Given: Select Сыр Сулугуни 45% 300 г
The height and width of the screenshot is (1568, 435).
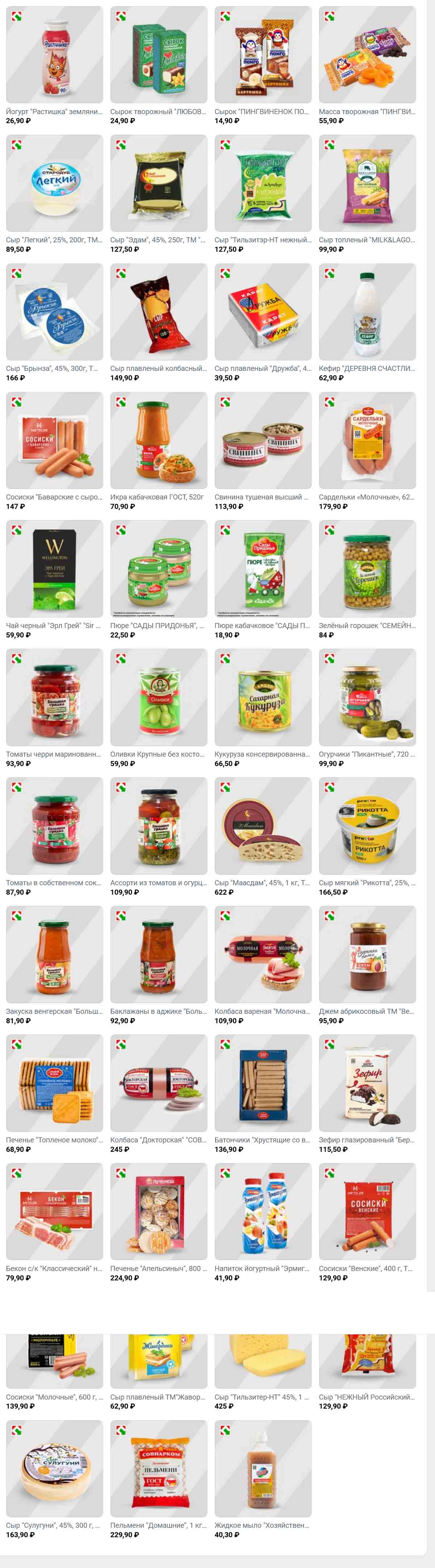Looking at the screenshot, I should (x=54, y=1468).
